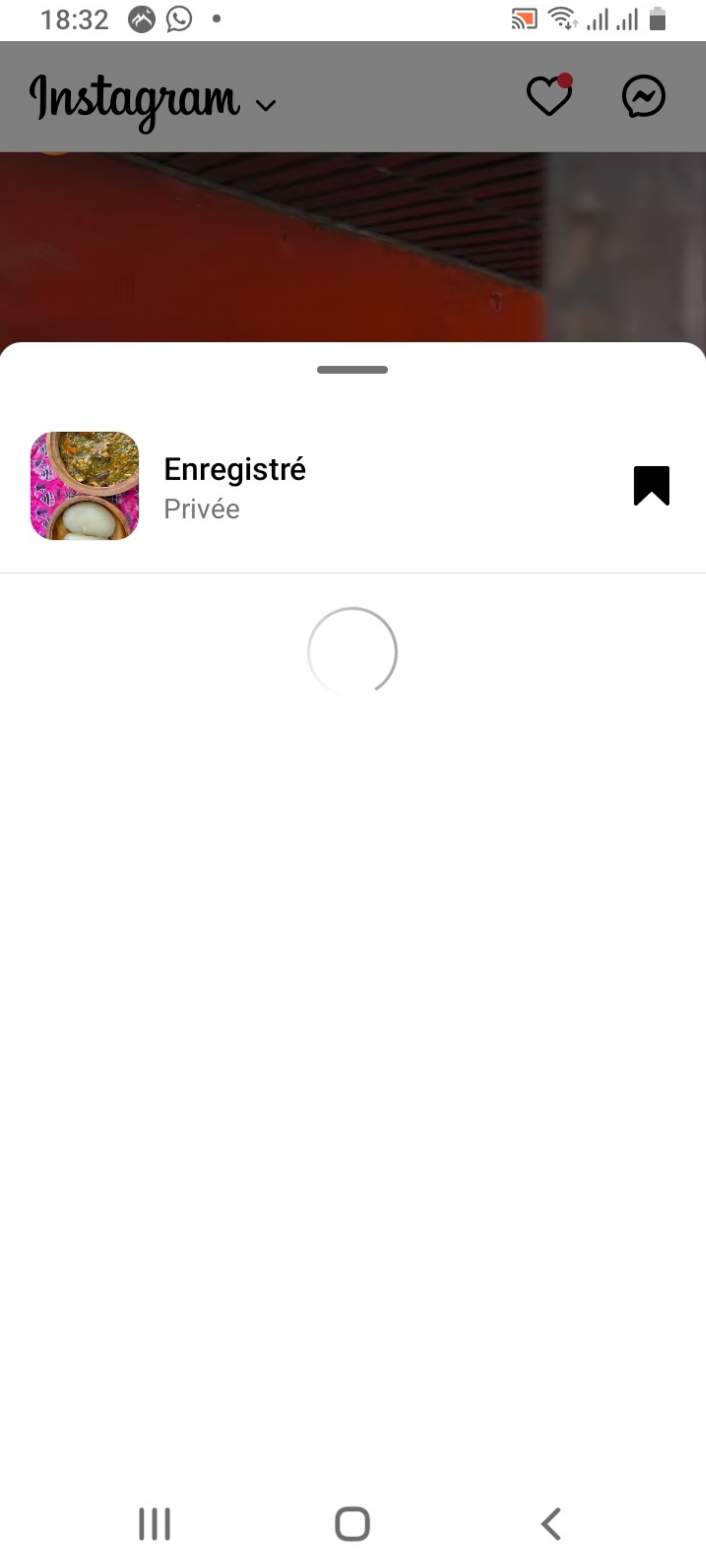The width and height of the screenshot is (706, 1568).
Task: Tap the bottom sheet drag handle
Action: (x=352, y=369)
